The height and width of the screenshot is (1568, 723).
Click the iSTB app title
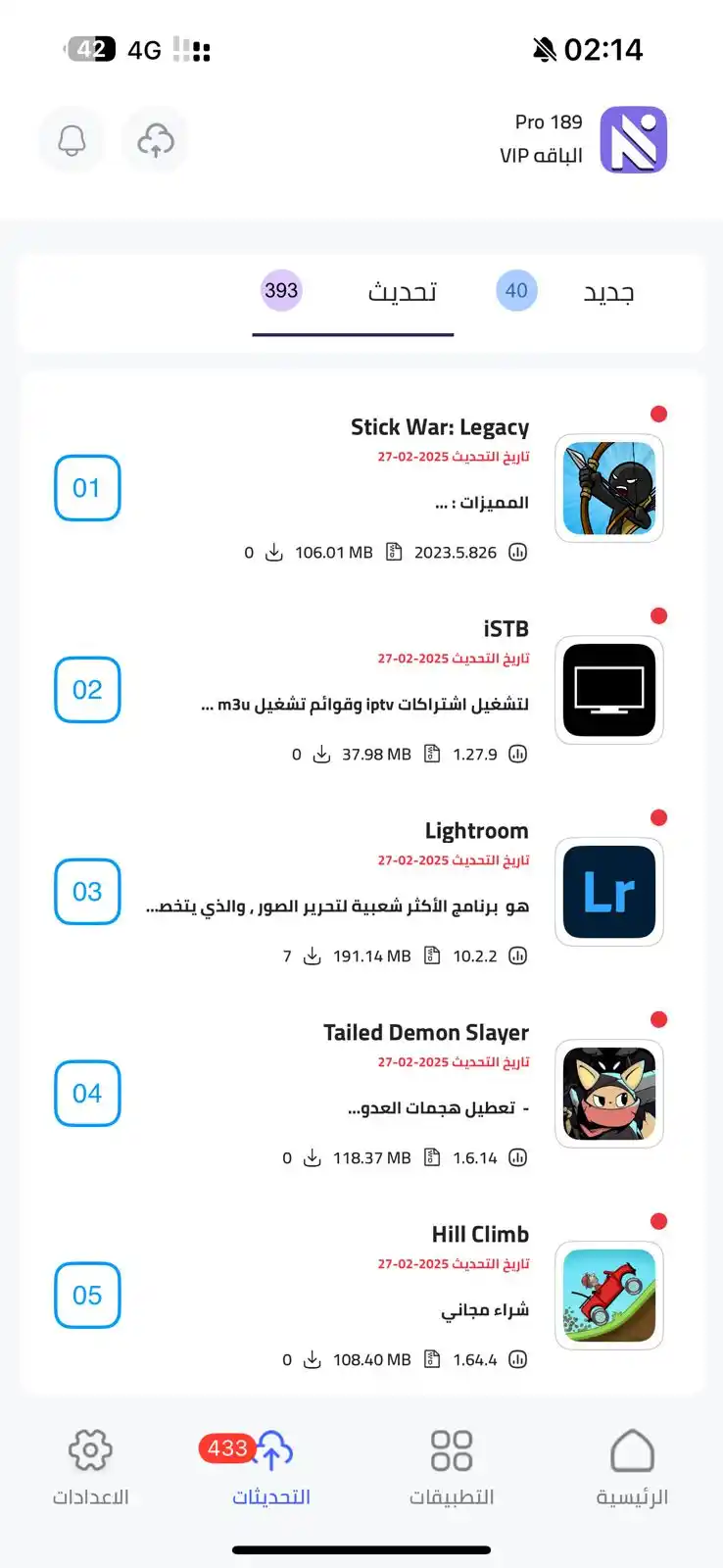tap(508, 628)
